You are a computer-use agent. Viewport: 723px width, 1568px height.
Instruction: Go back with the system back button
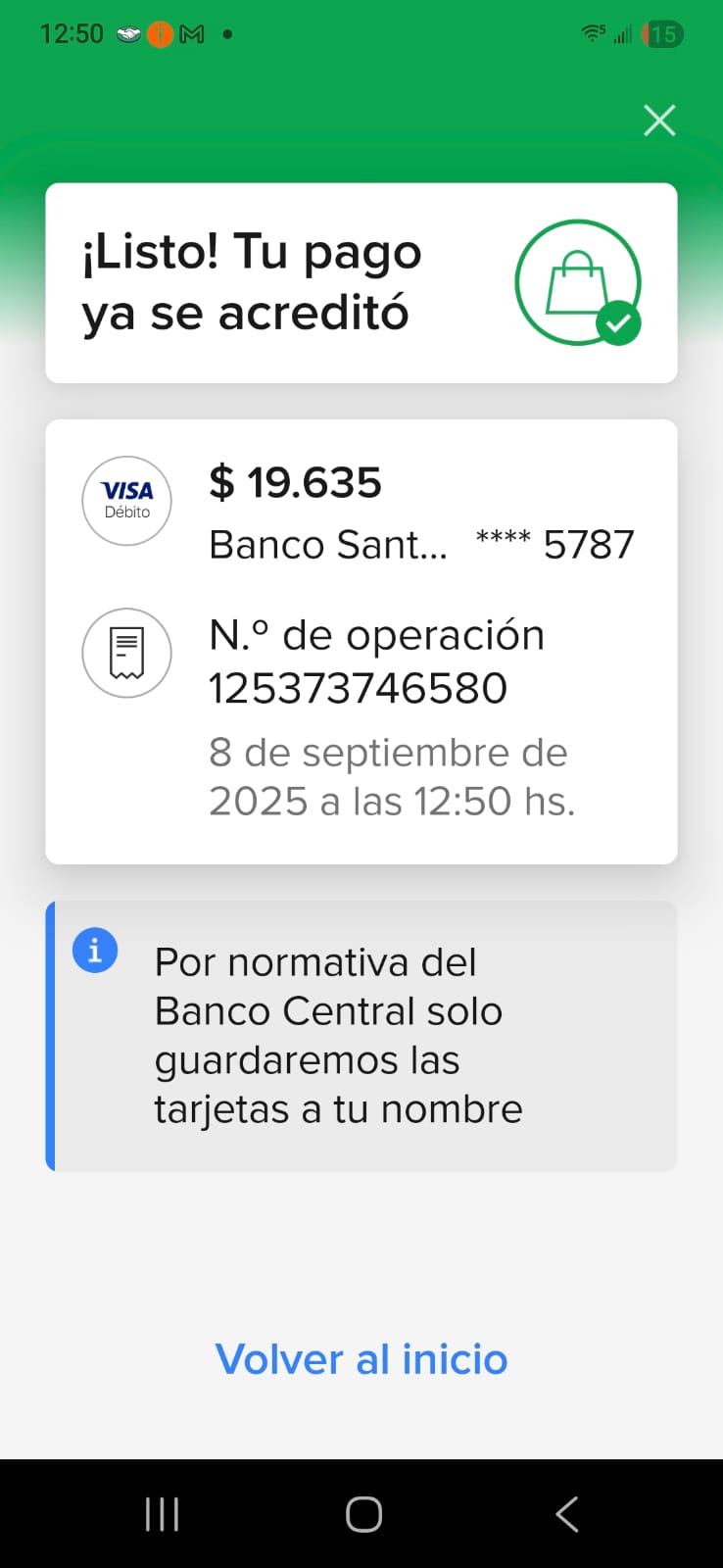pyautogui.click(x=567, y=1514)
